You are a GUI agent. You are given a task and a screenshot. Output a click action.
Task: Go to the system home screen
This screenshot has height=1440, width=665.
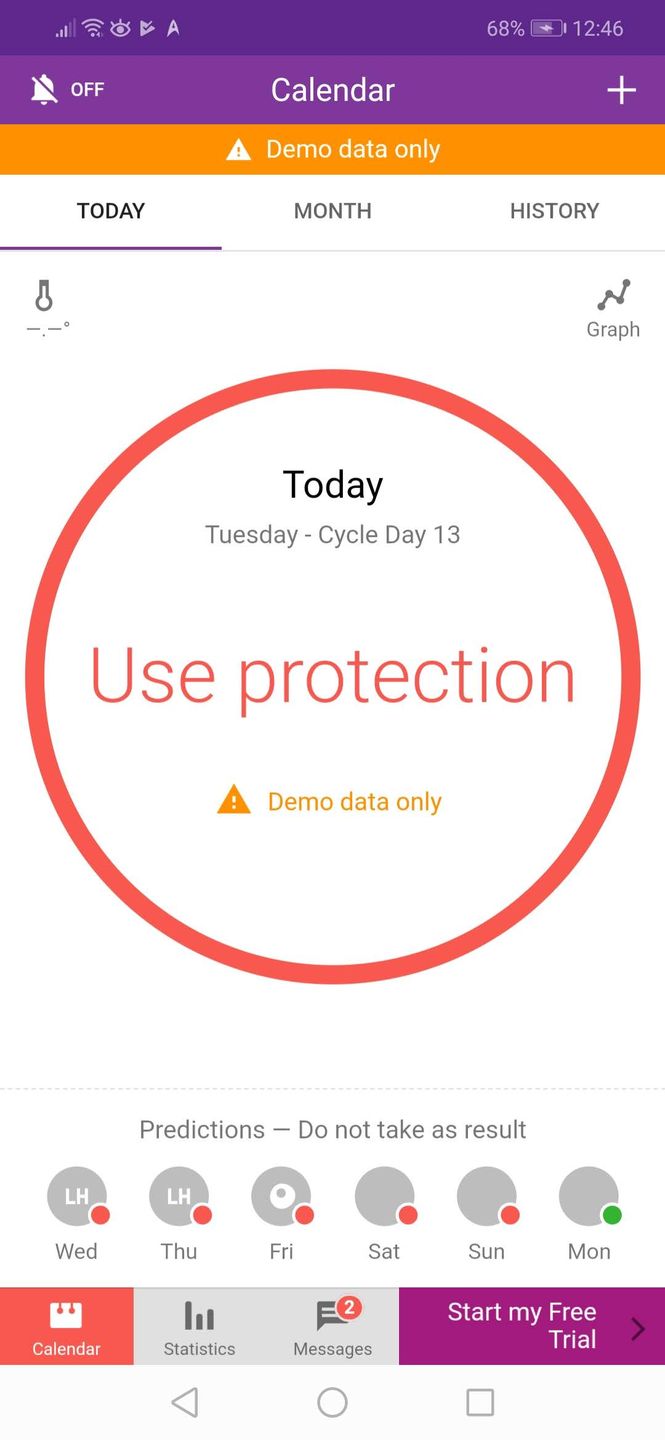pos(332,1402)
